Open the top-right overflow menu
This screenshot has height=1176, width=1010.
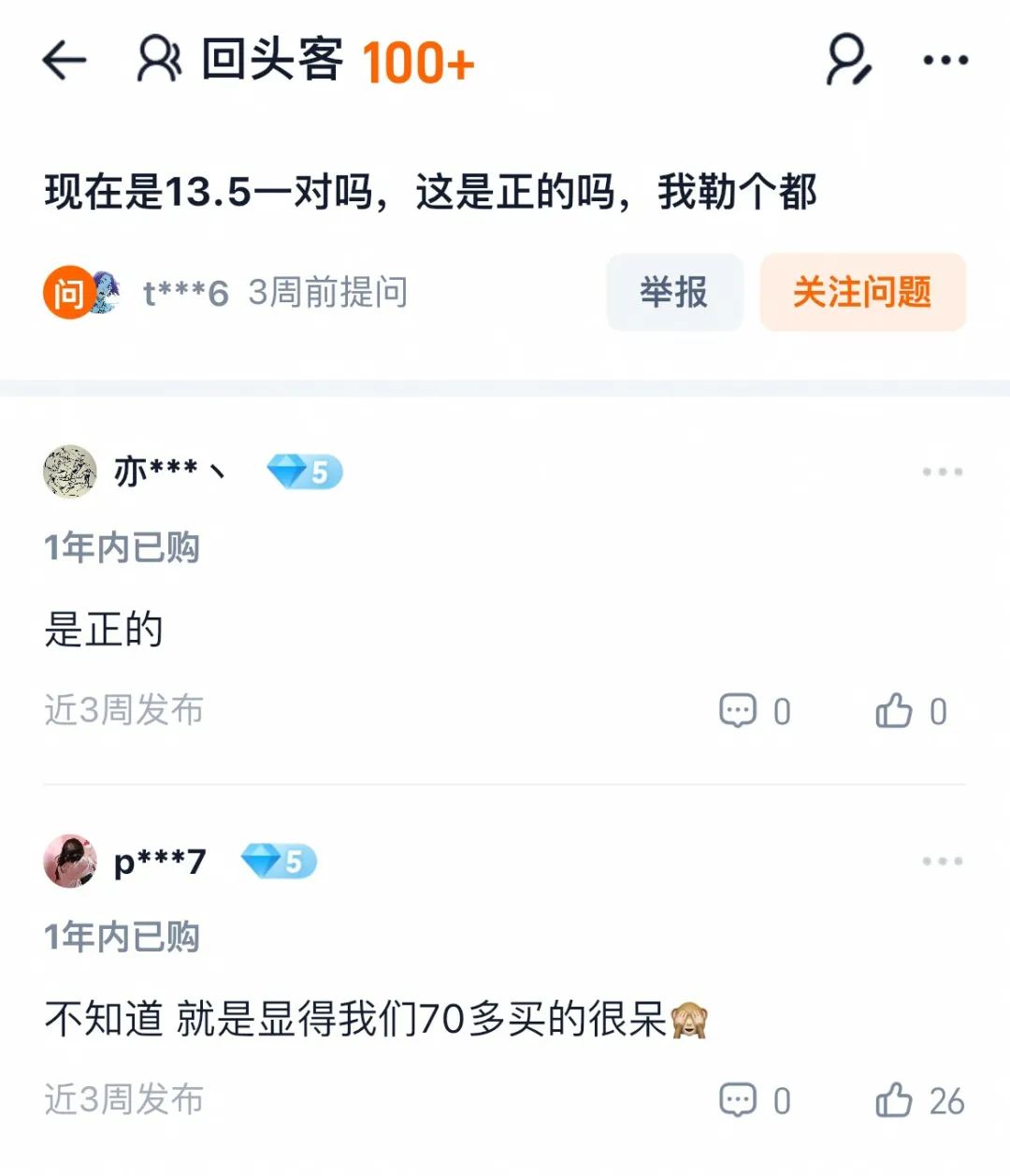pyautogui.click(x=945, y=61)
